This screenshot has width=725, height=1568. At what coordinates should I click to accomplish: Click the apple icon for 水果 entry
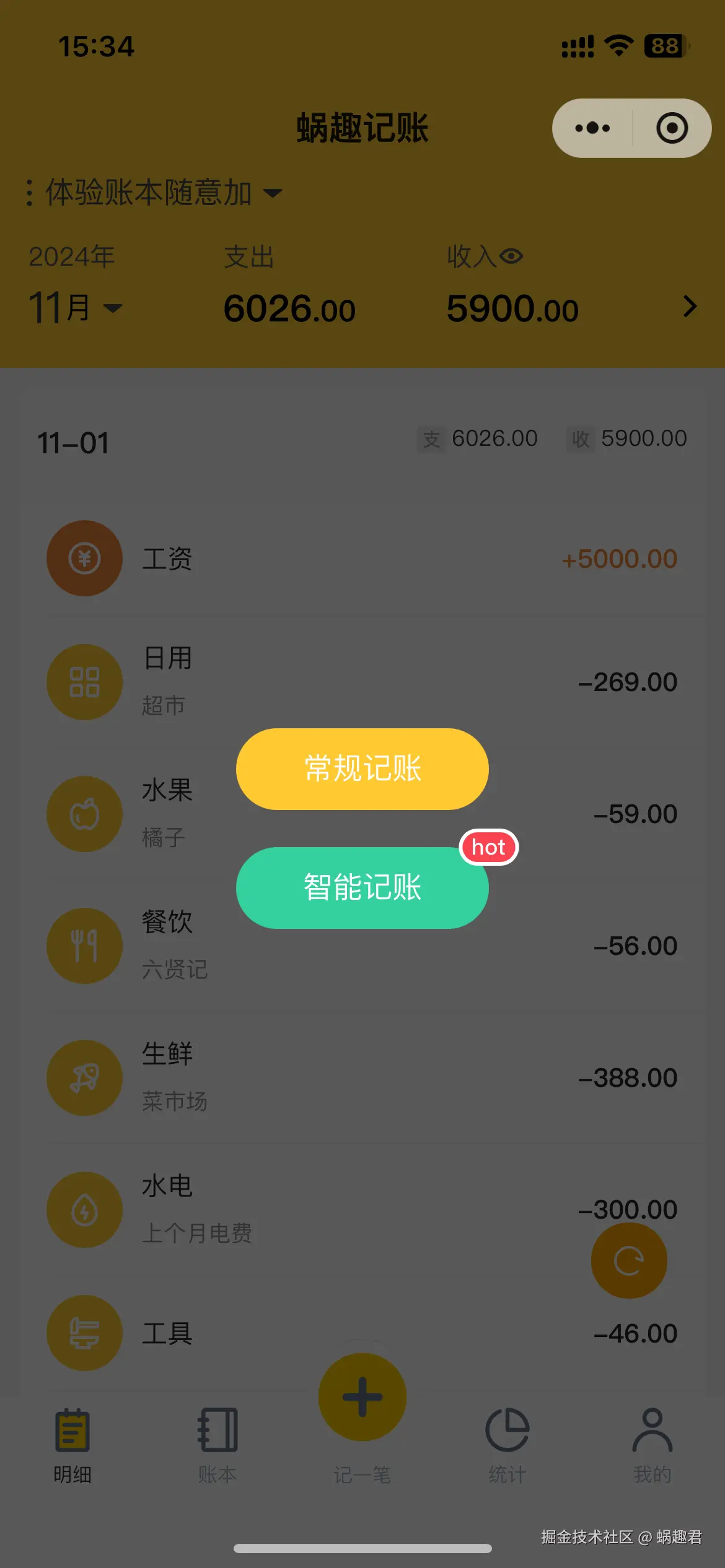85,814
